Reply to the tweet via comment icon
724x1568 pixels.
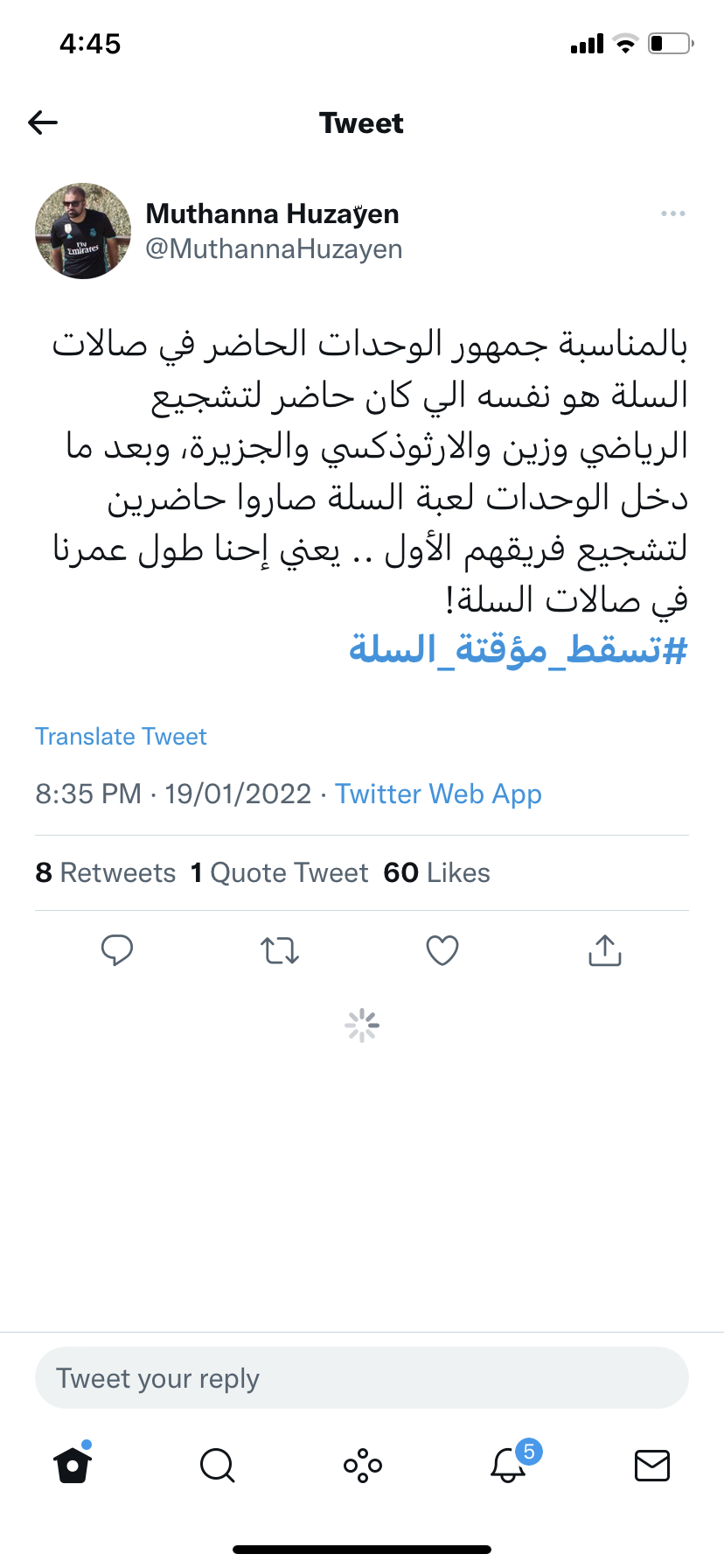[x=116, y=950]
